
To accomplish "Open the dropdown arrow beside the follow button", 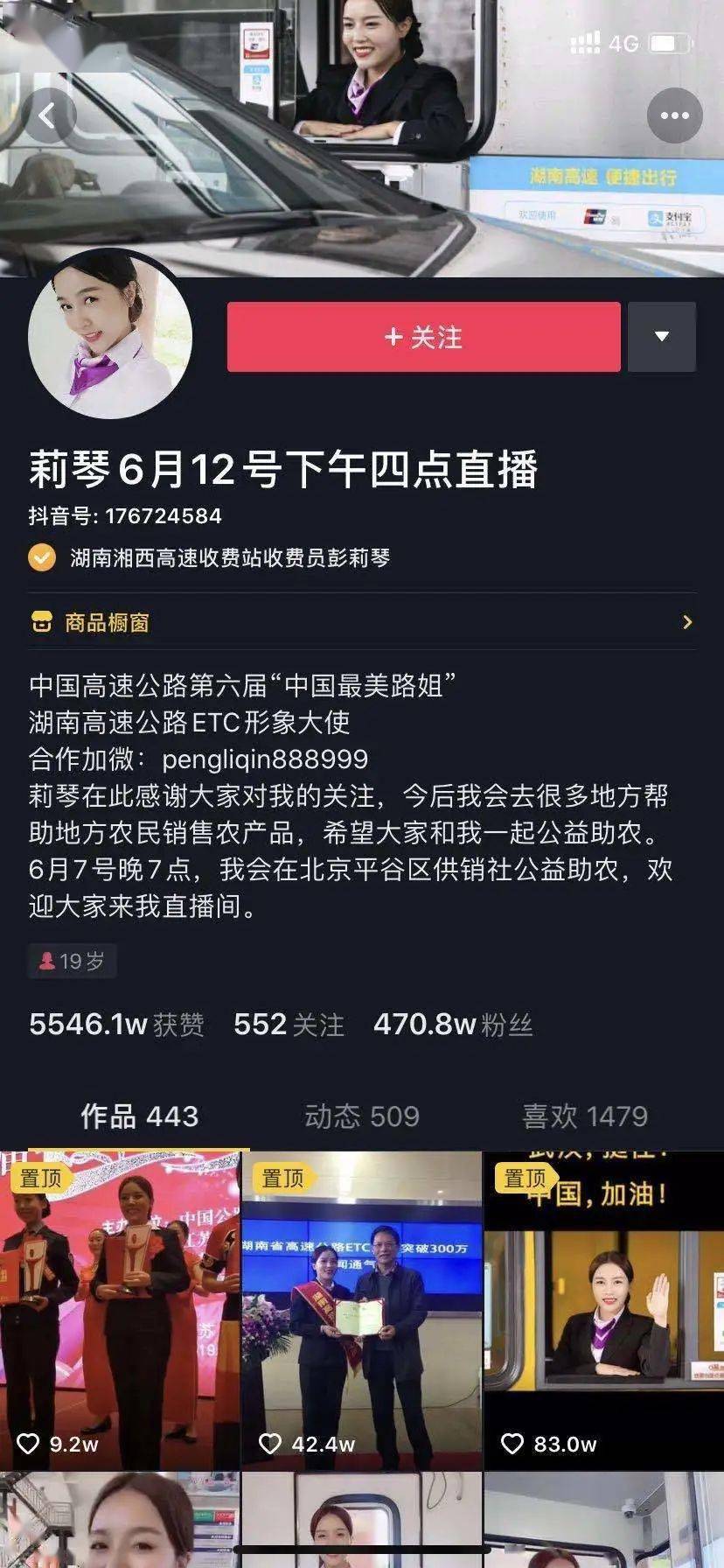I will point(661,337).
